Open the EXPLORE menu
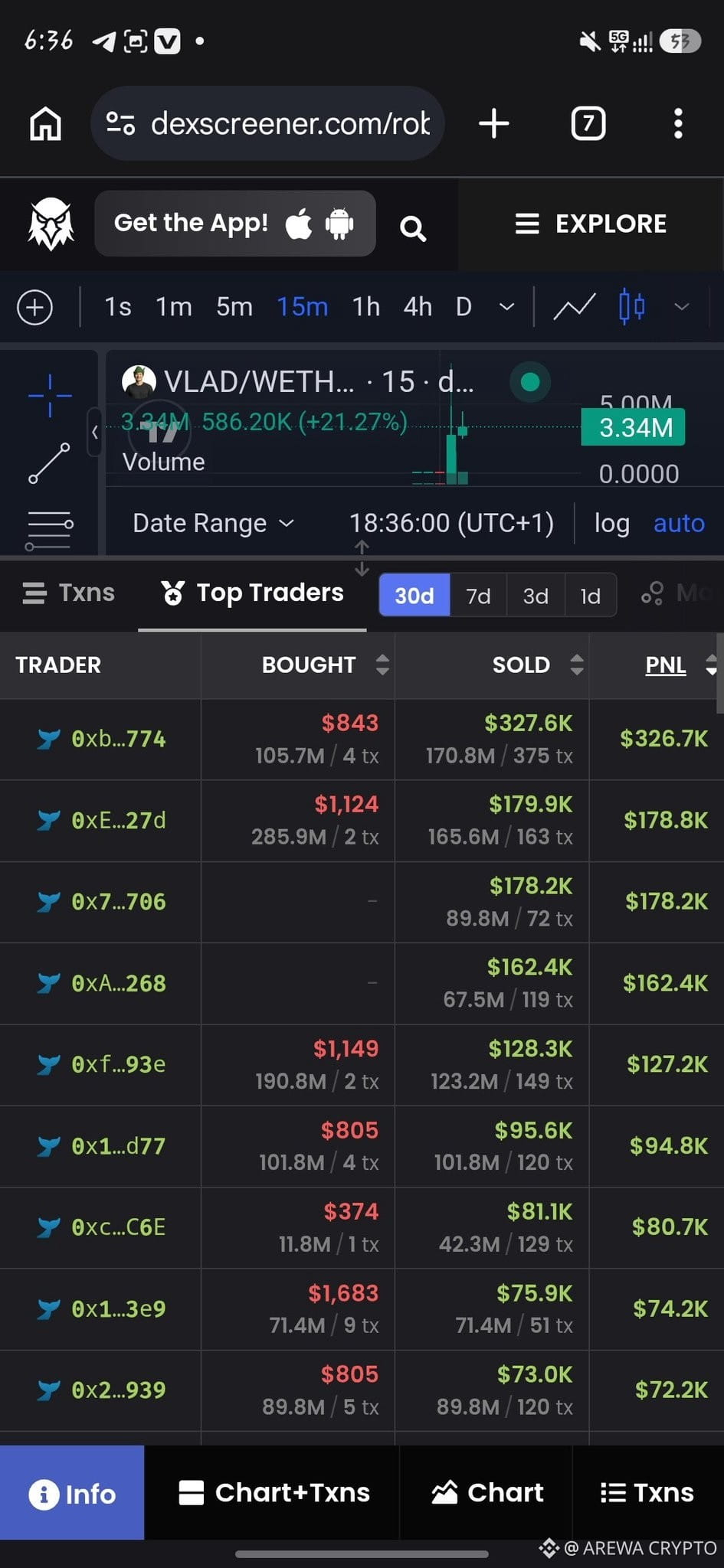The height and width of the screenshot is (1568, 724). click(x=591, y=224)
